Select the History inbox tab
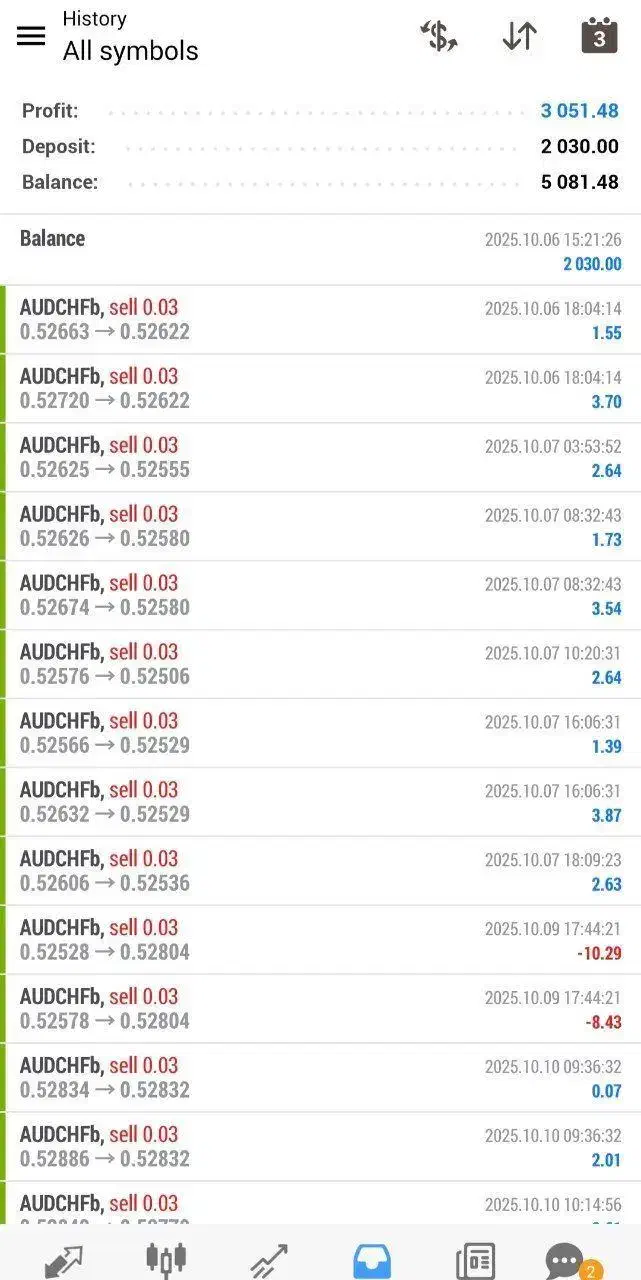Screen dimensions: 641x1280 point(372,1259)
